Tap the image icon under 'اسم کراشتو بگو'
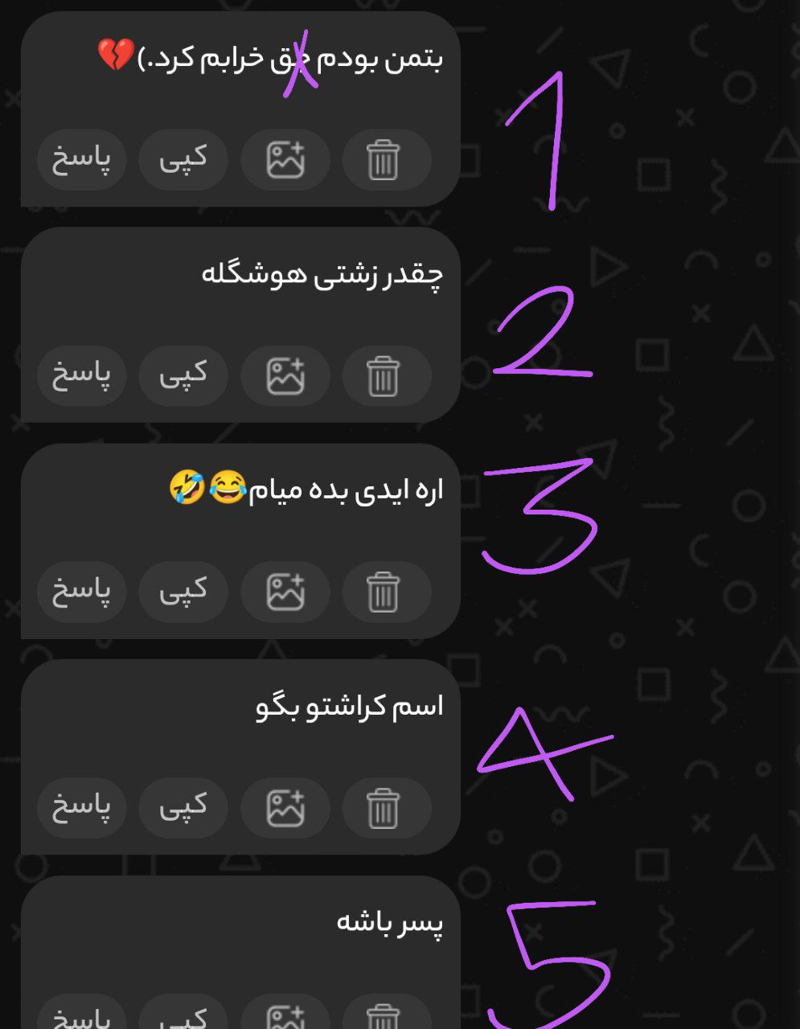The width and height of the screenshot is (800, 1029). [x=285, y=808]
